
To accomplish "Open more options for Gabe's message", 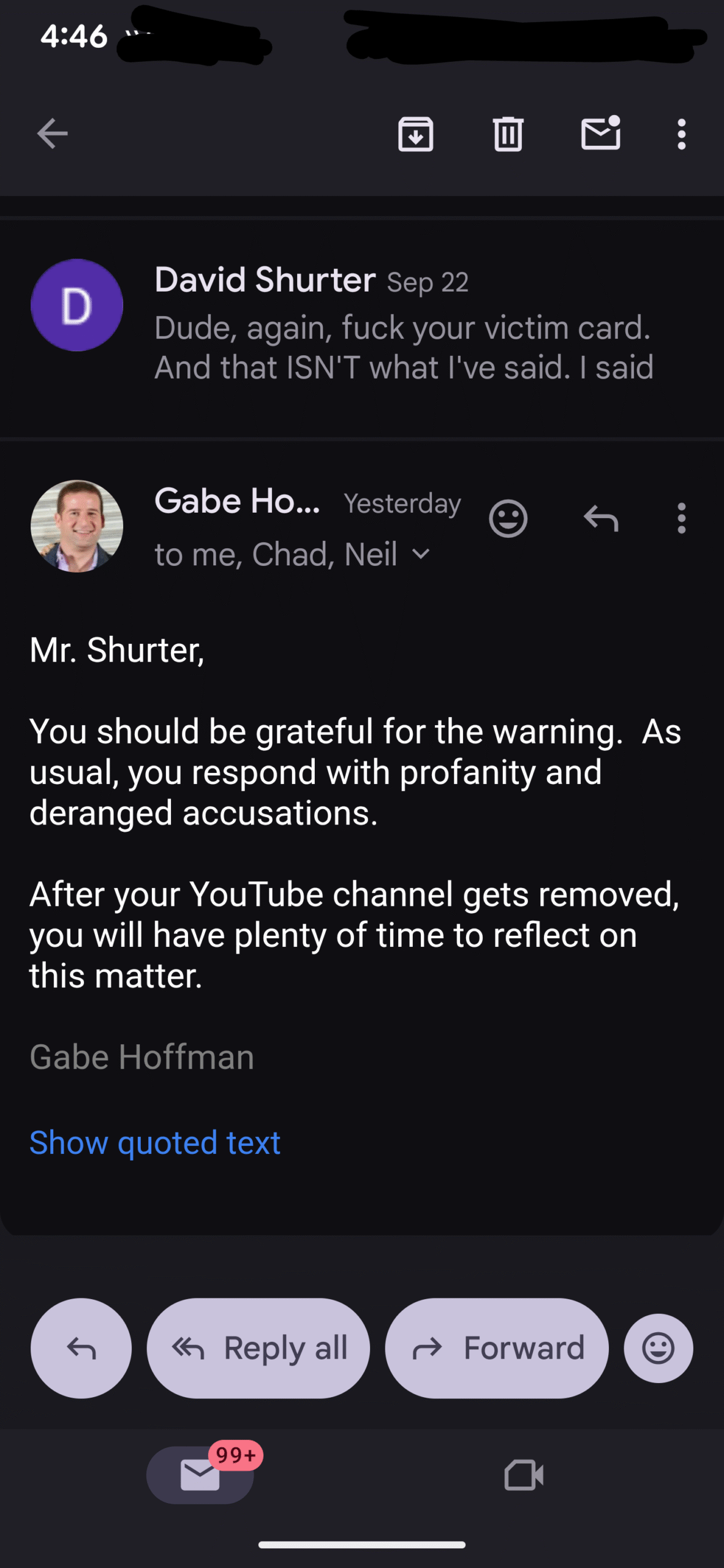I will pyautogui.click(x=681, y=519).
